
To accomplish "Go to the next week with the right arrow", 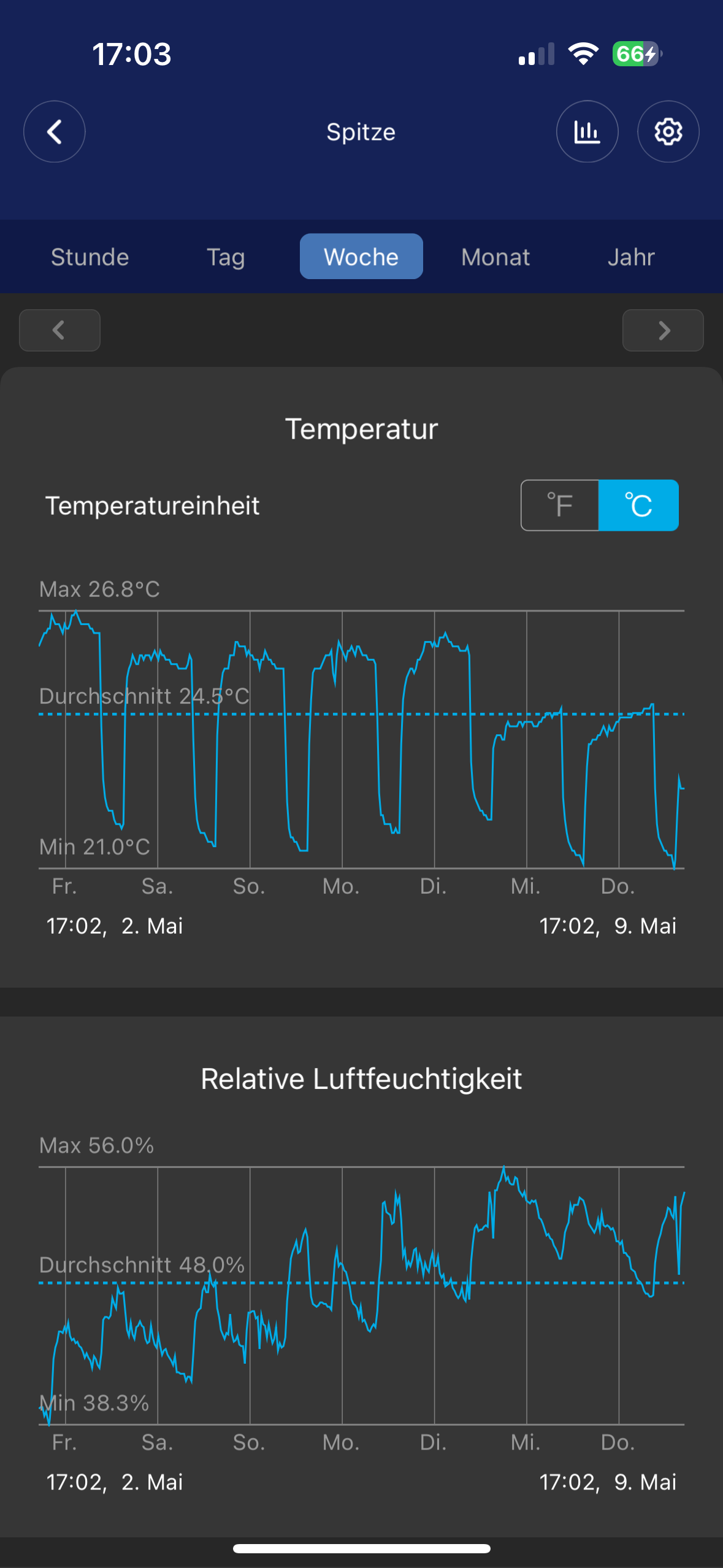I will click(x=663, y=331).
